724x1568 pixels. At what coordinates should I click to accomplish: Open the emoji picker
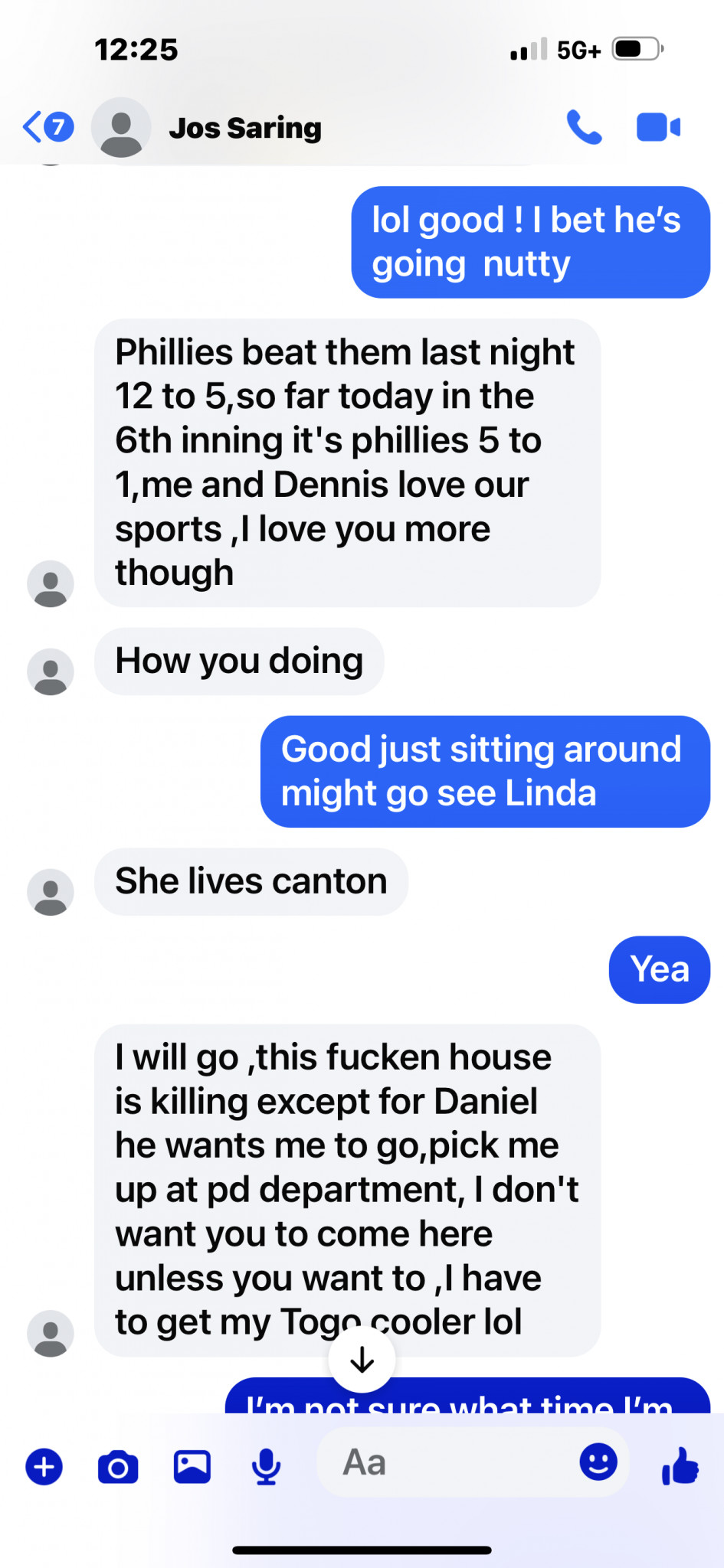click(598, 1462)
